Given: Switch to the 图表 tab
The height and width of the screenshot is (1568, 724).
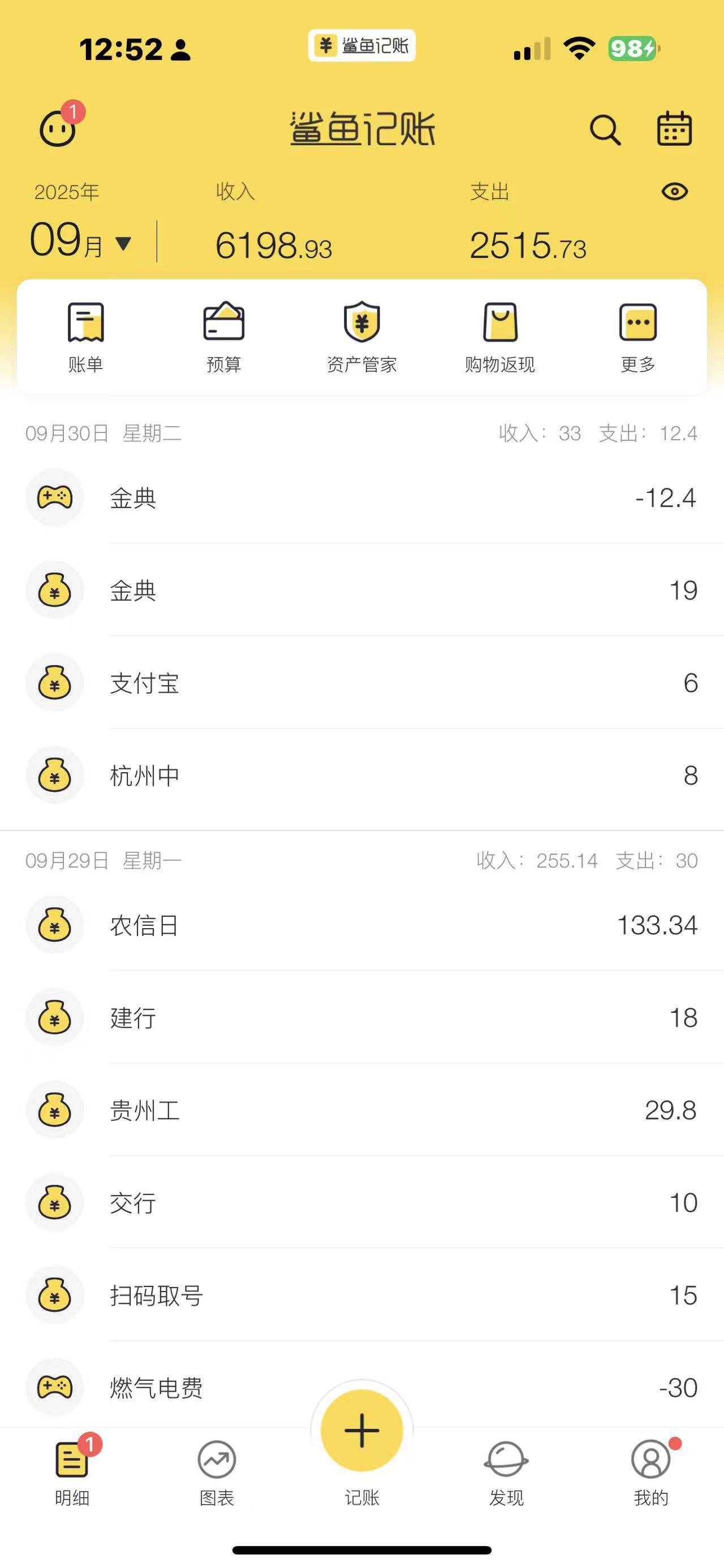Looking at the screenshot, I should click(x=217, y=1474).
